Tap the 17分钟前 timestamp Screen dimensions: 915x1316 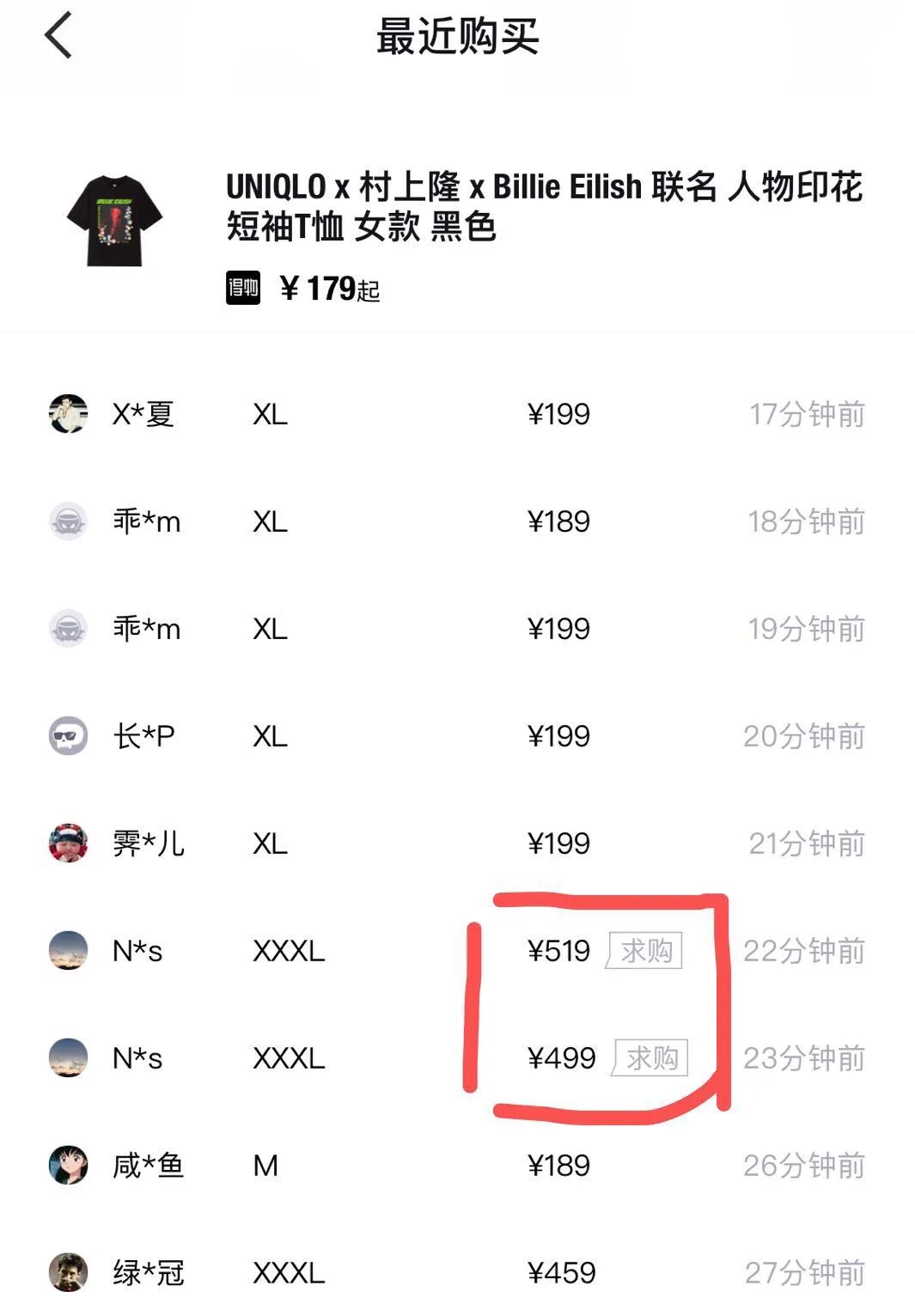(x=803, y=414)
